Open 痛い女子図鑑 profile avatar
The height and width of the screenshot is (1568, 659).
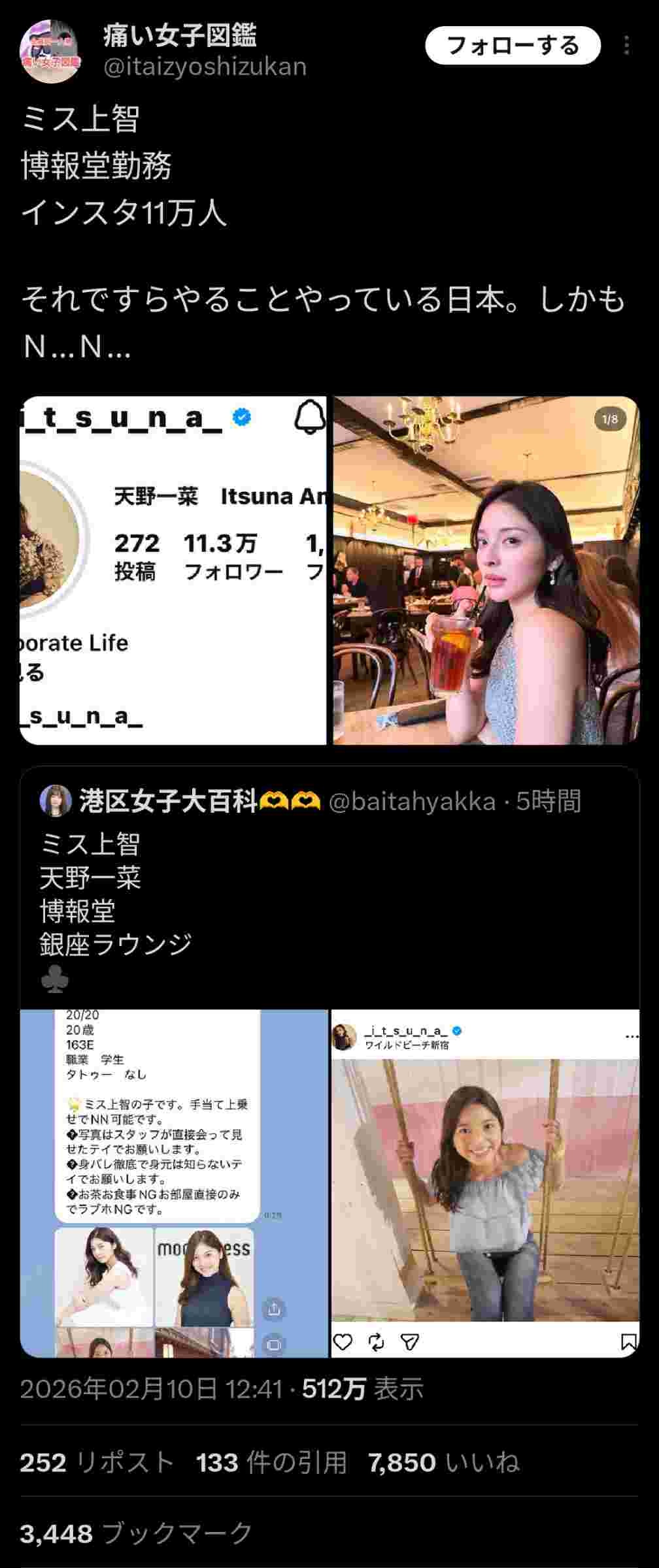click(x=51, y=51)
